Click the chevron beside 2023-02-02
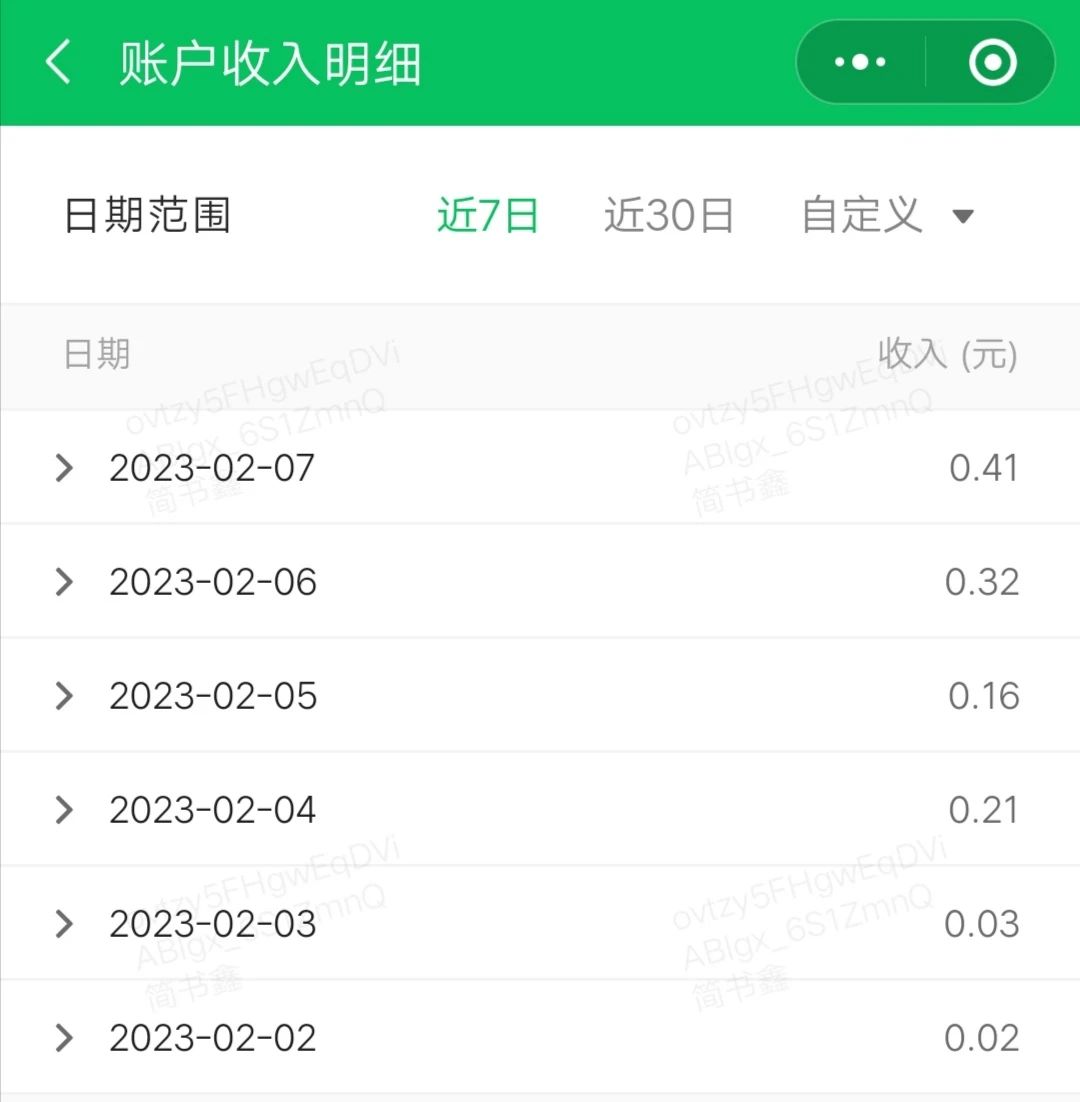Screen dimensions: 1080x1102 coord(63,1037)
